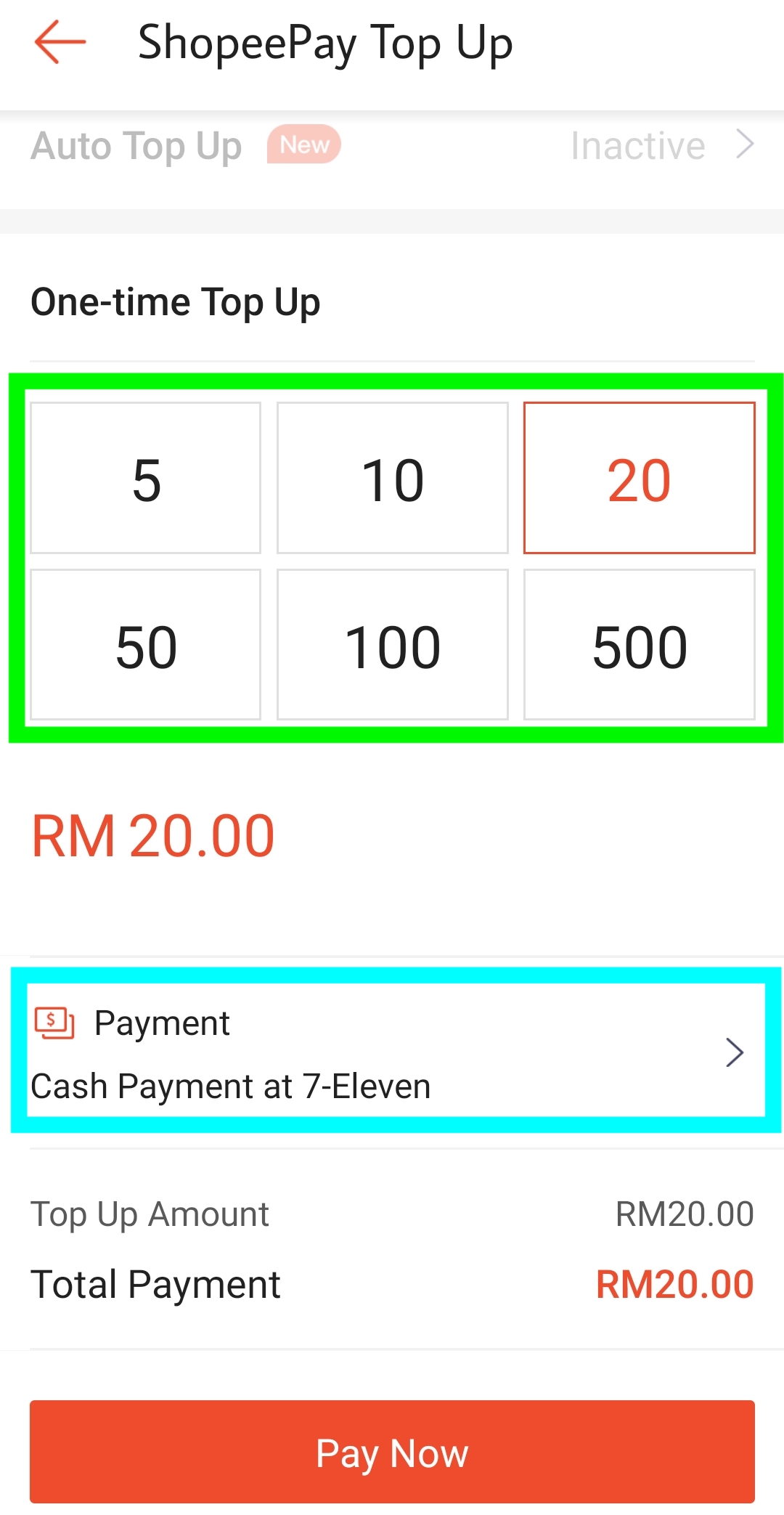This screenshot has height=1515, width=784.
Task: Tap the Pay Now button
Action: (392, 1452)
